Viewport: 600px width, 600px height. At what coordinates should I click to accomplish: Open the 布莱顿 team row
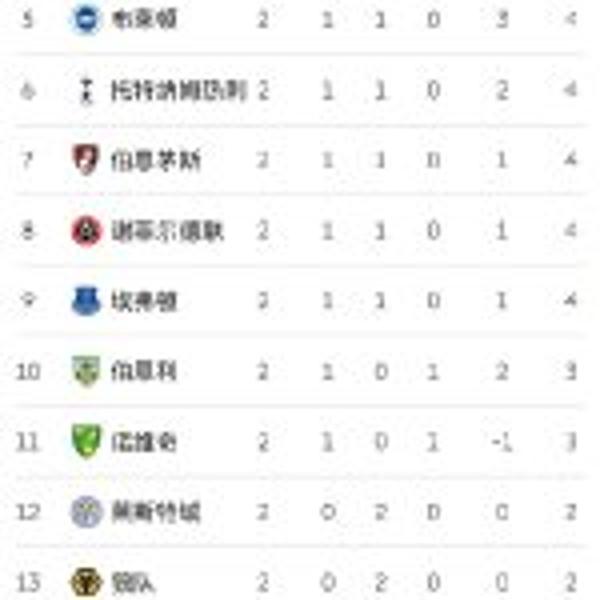pos(145,20)
